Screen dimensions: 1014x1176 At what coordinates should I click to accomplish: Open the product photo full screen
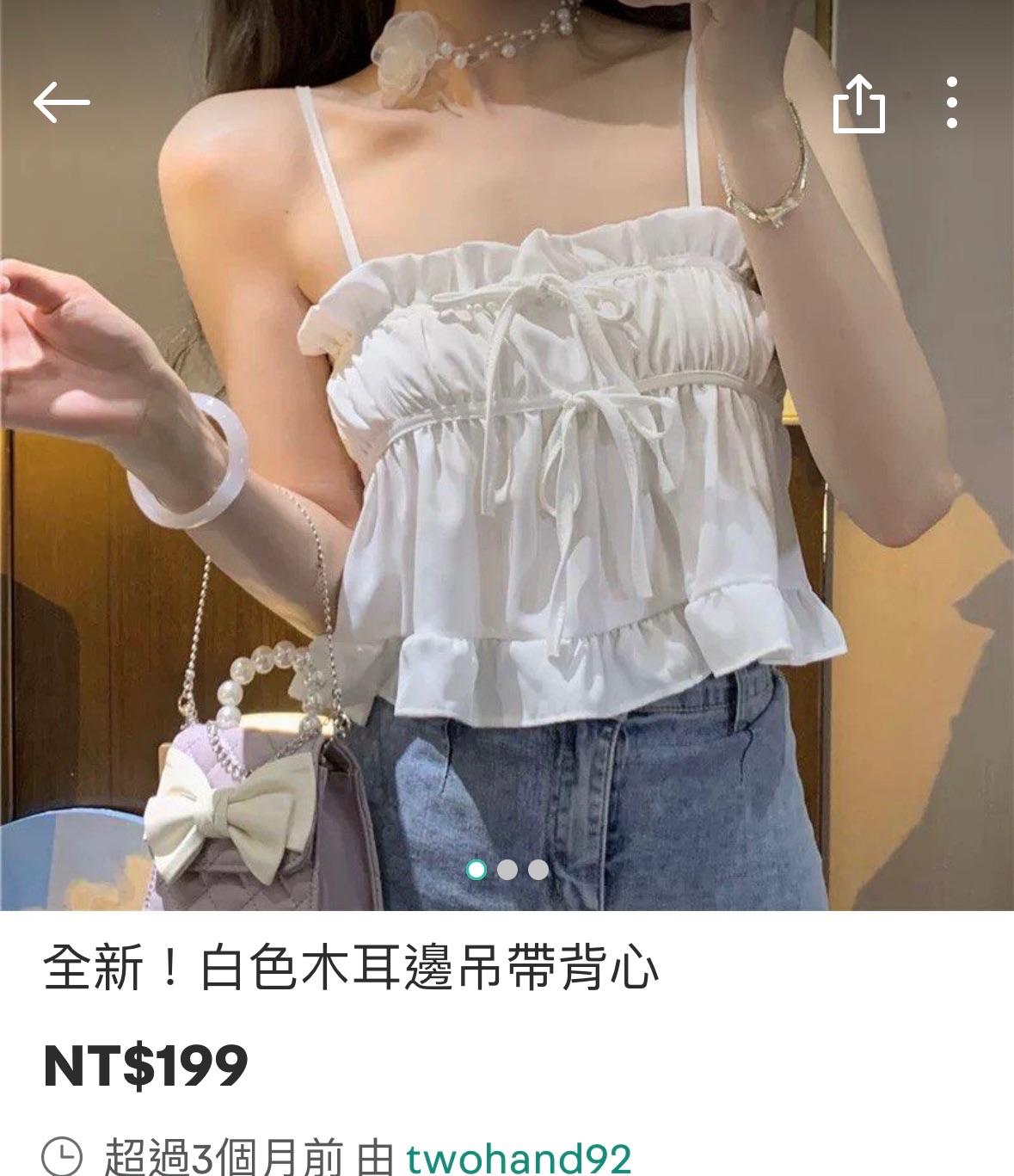coord(507,482)
